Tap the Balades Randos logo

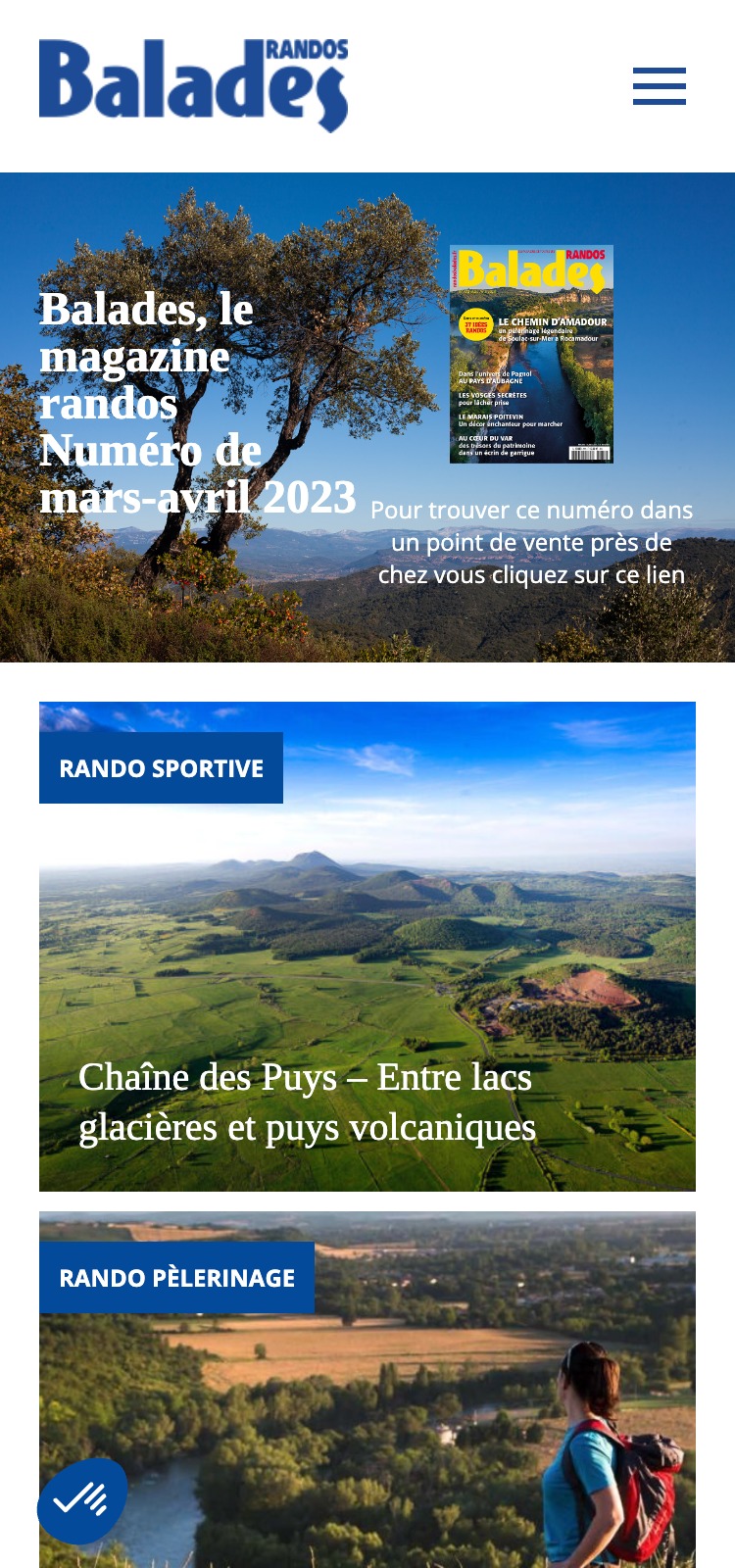(194, 86)
